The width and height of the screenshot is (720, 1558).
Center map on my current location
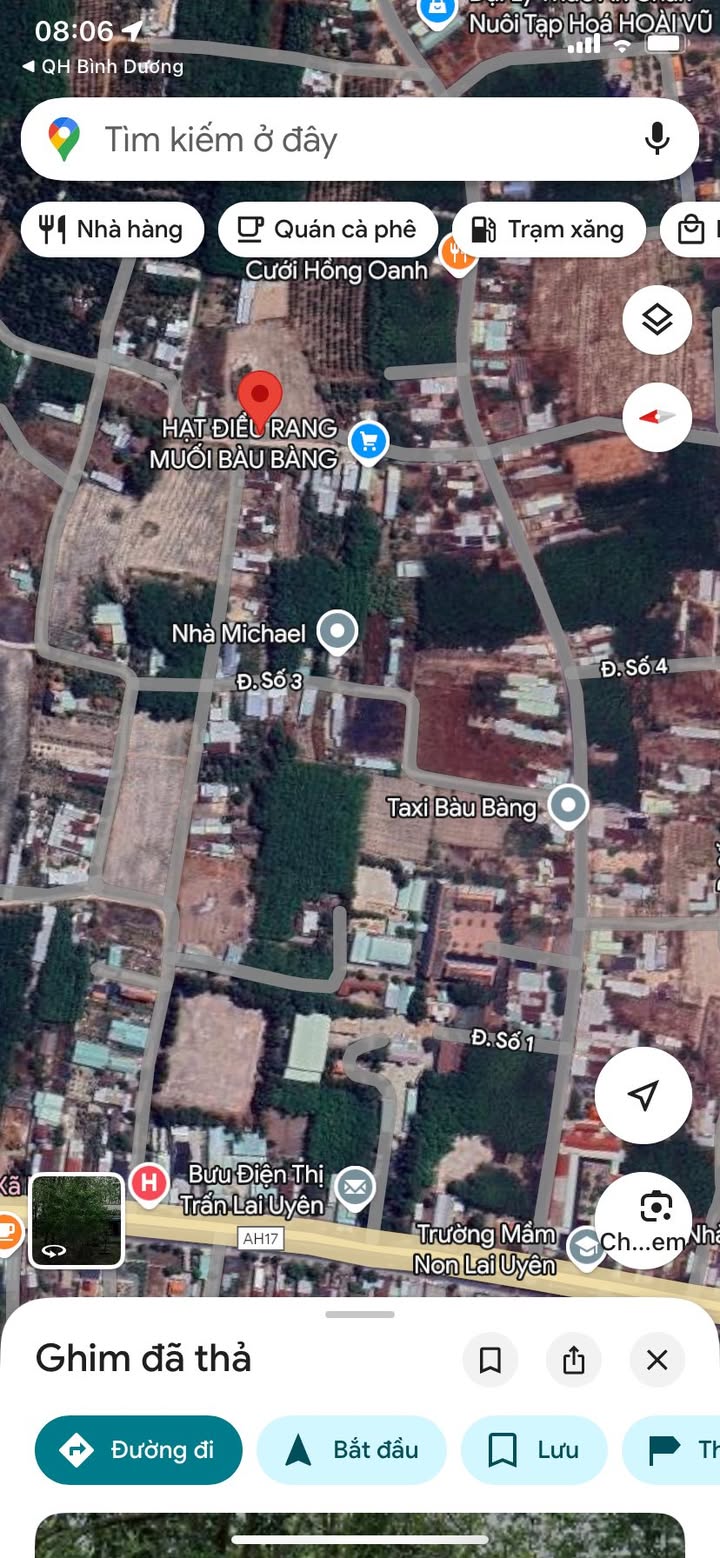click(x=644, y=1095)
